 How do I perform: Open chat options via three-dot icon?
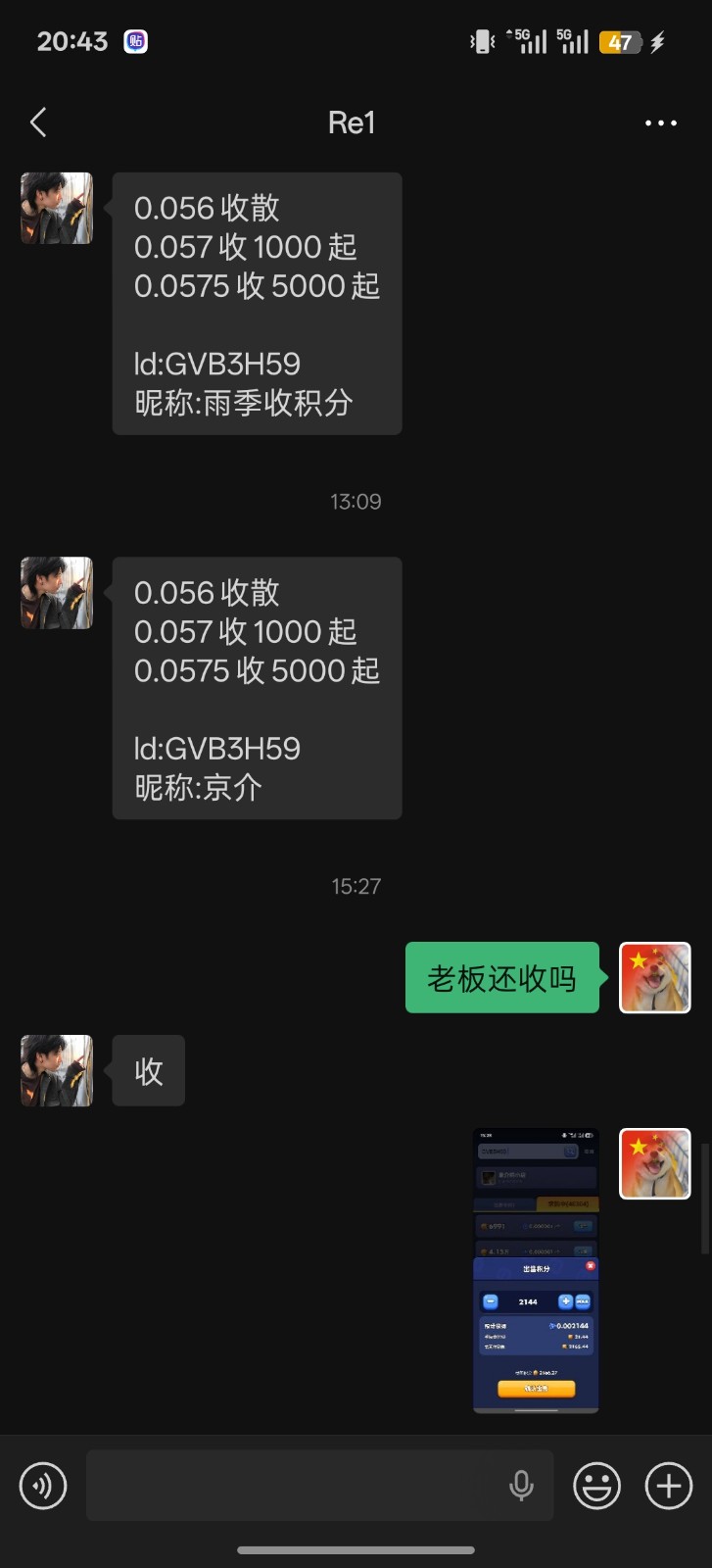click(661, 122)
